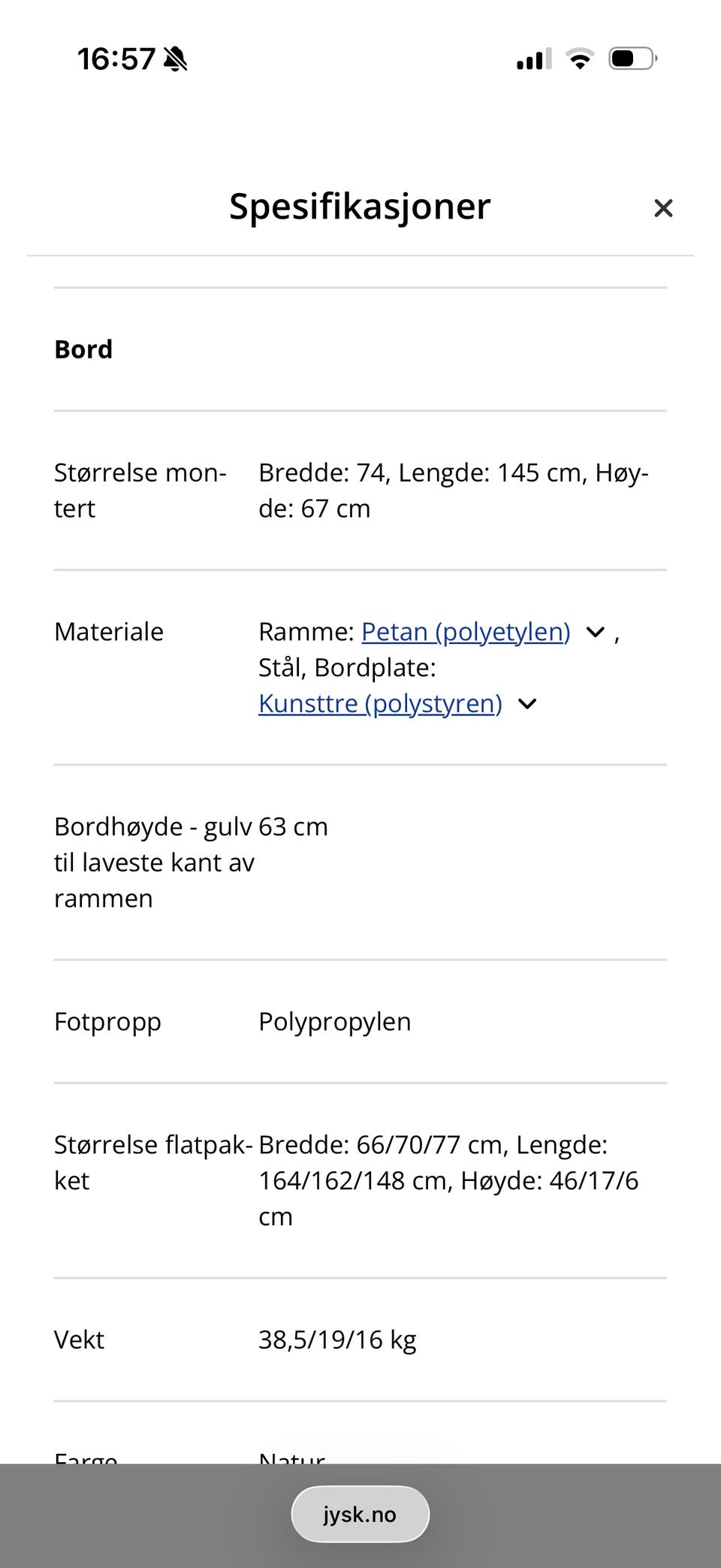Close the Spesifikasjoner dialog
The width and height of the screenshot is (721, 1568).
tap(663, 207)
